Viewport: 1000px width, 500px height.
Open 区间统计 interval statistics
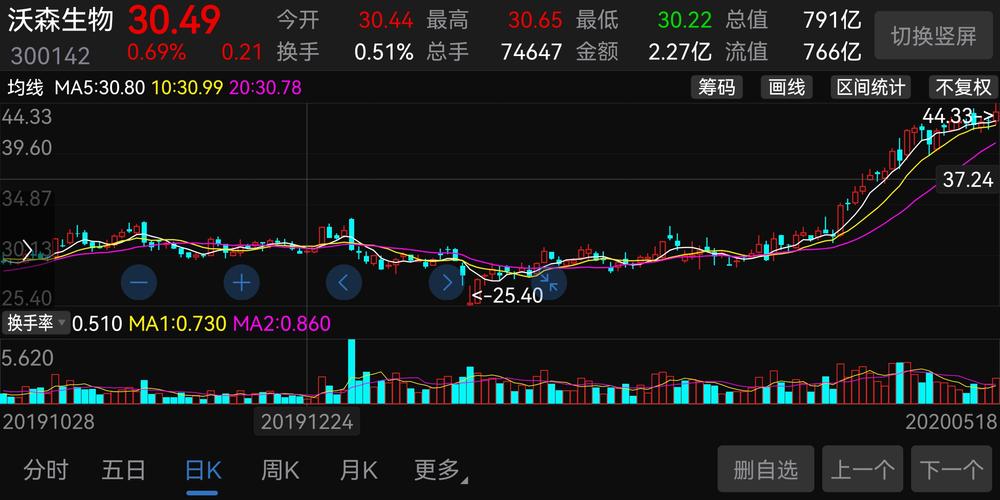[870, 88]
